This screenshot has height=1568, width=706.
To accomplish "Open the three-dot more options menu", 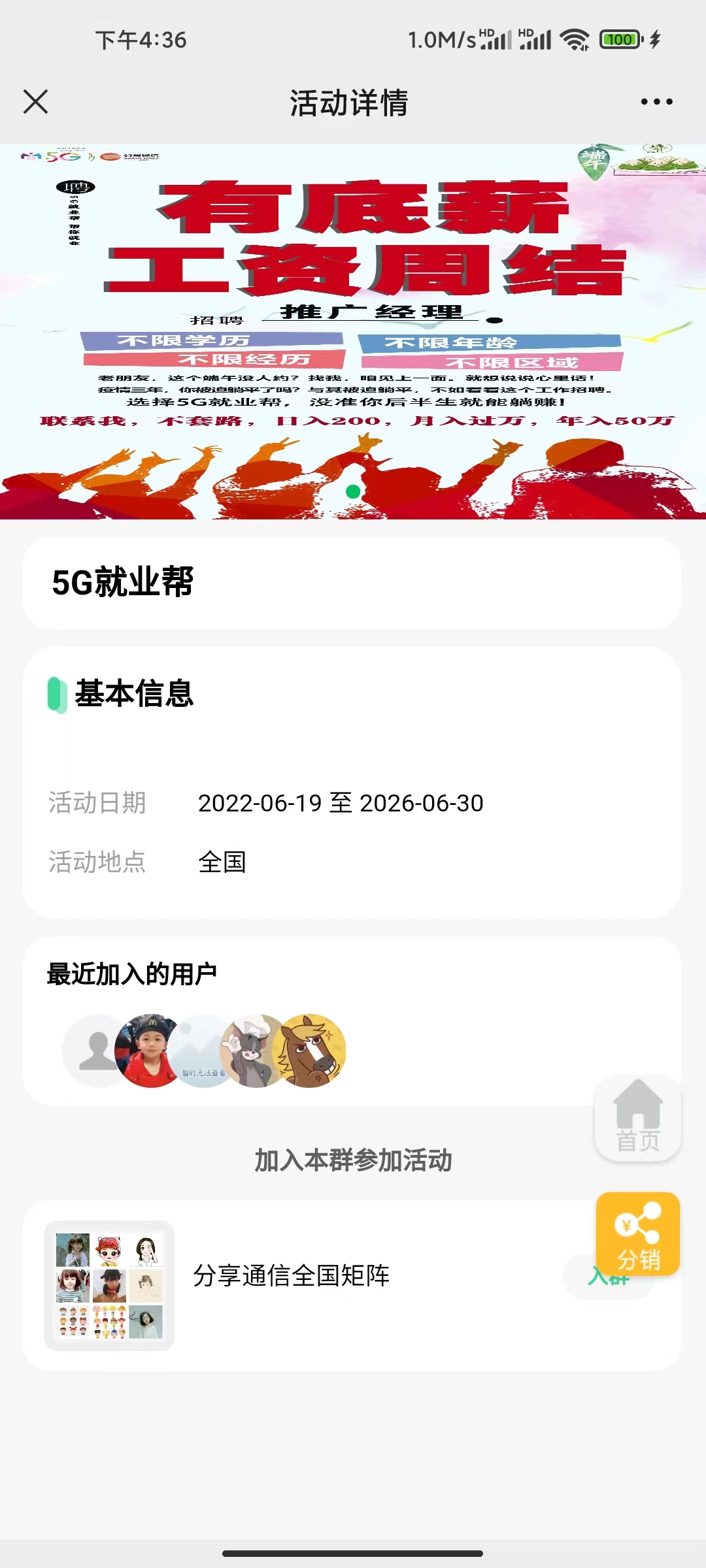I will click(x=656, y=102).
